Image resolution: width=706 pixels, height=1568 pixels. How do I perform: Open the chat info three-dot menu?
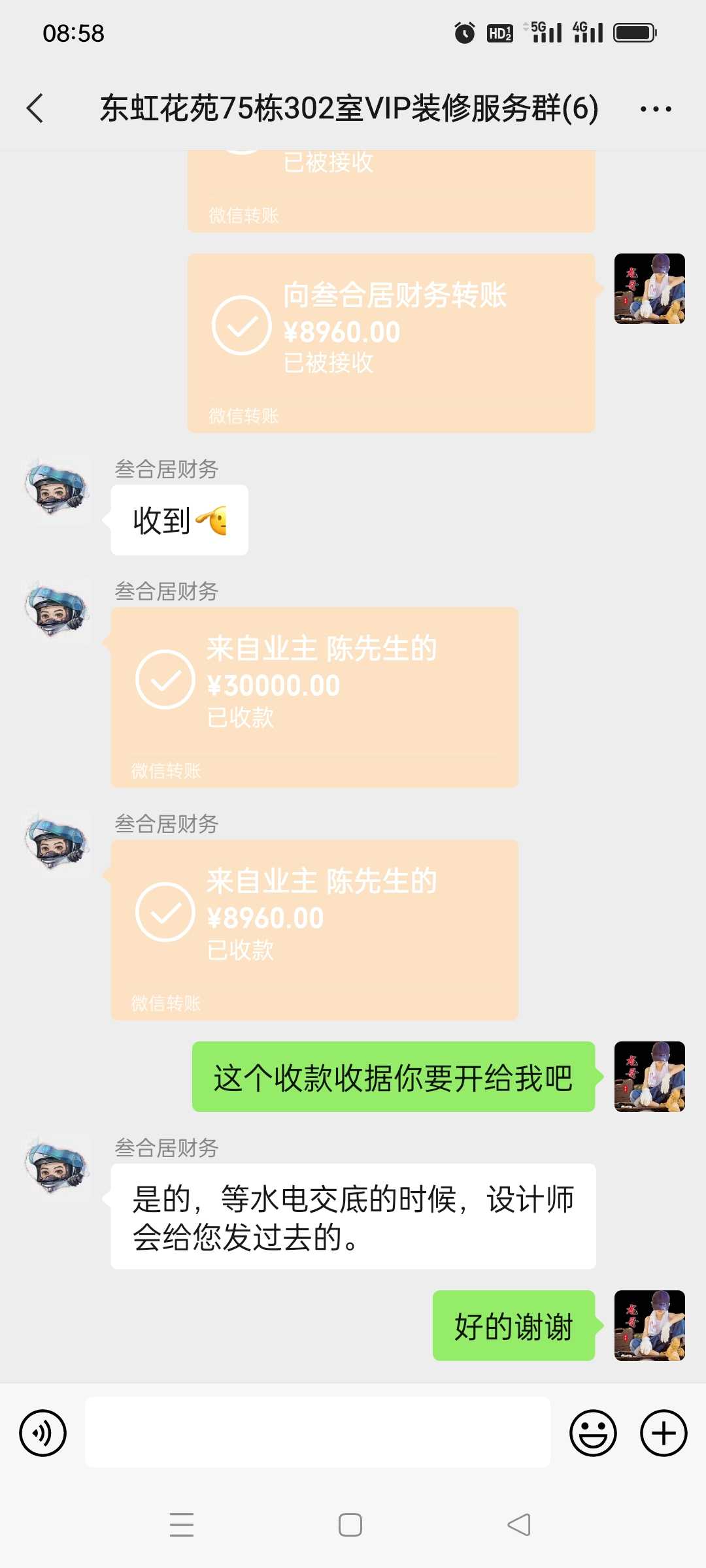pyautogui.click(x=655, y=109)
